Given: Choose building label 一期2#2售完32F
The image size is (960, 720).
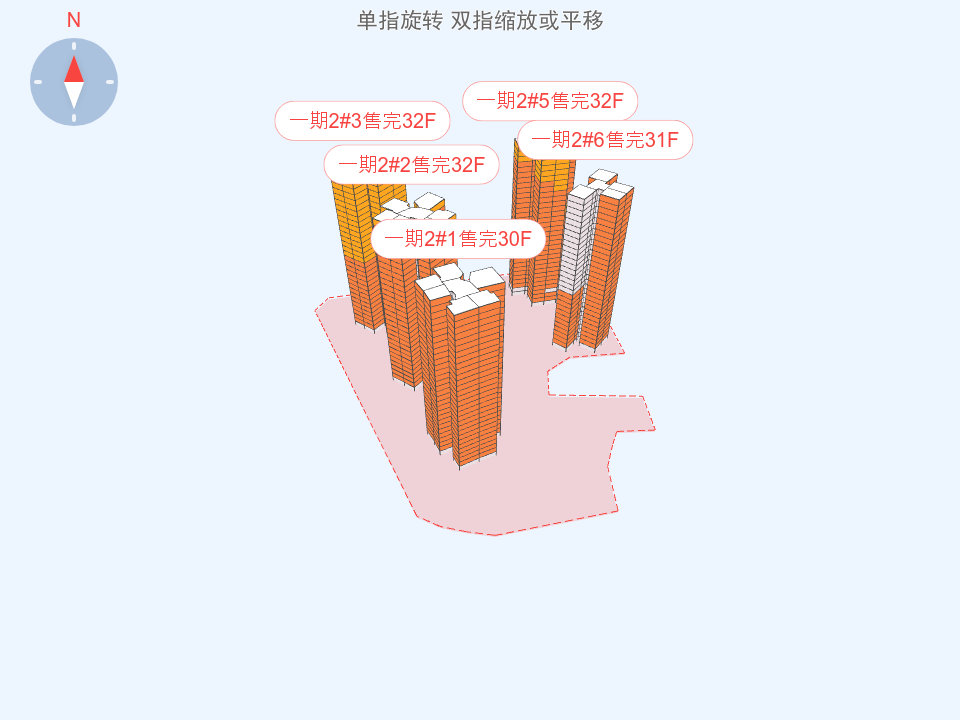Looking at the screenshot, I should click(411, 165).
